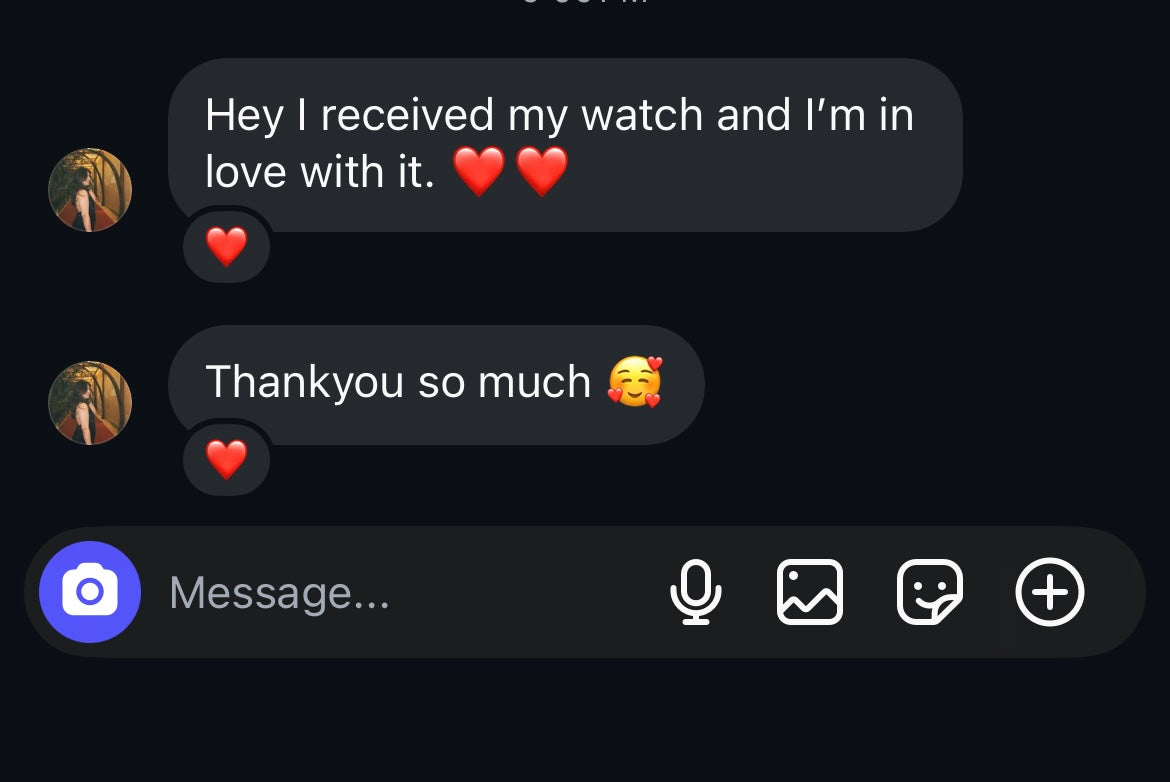Record a voice message with the microphone
Screen dimensions: 1170x782
tap(695, 592)
